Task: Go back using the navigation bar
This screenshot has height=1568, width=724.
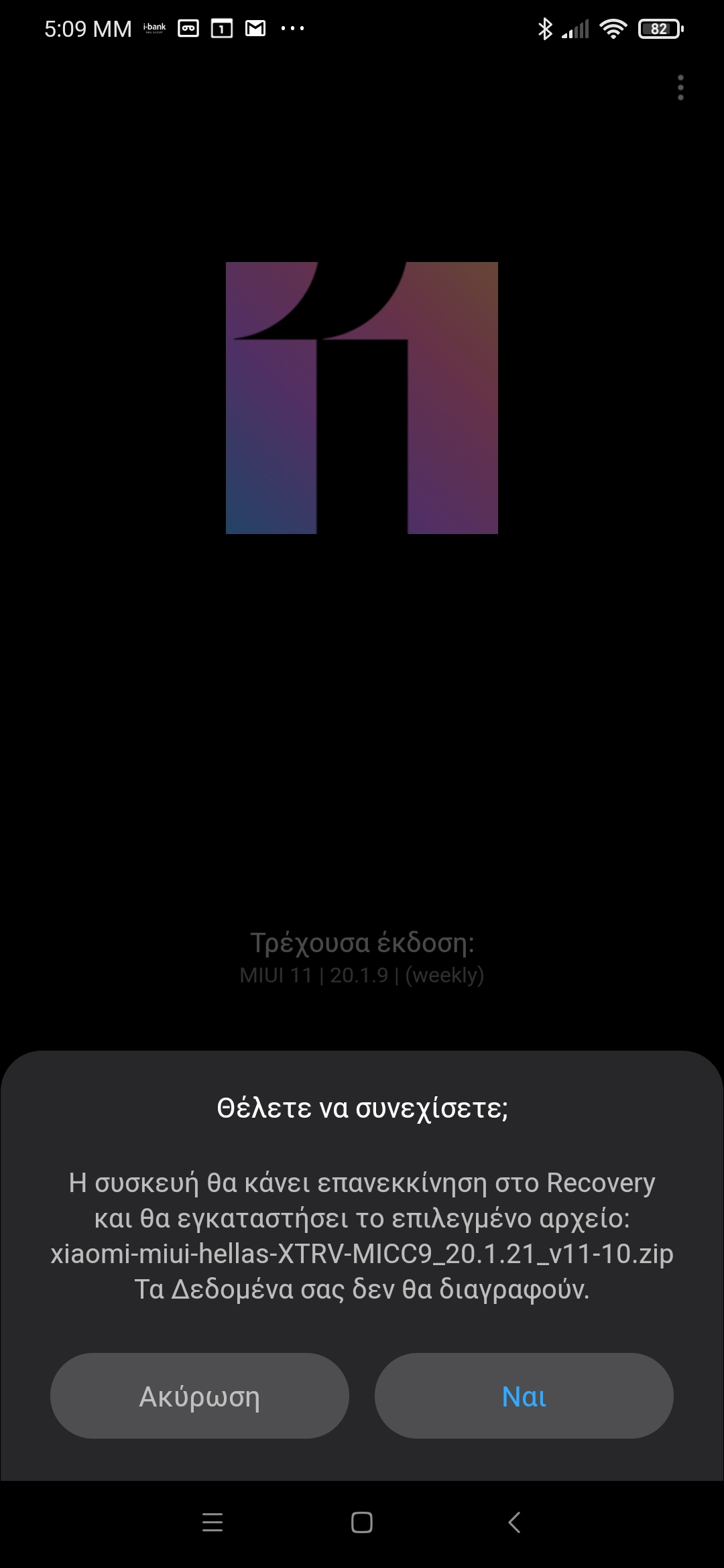Action: [x=514, y=1522]
